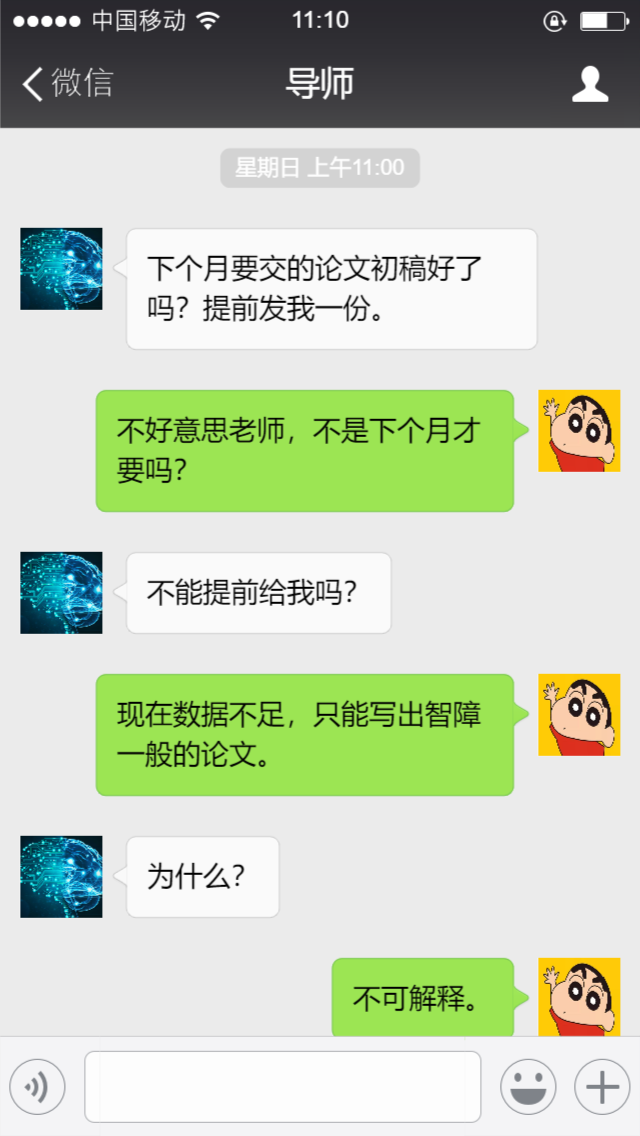Open chat details via the person icon
640x1136 pixels.
point(590,84)
